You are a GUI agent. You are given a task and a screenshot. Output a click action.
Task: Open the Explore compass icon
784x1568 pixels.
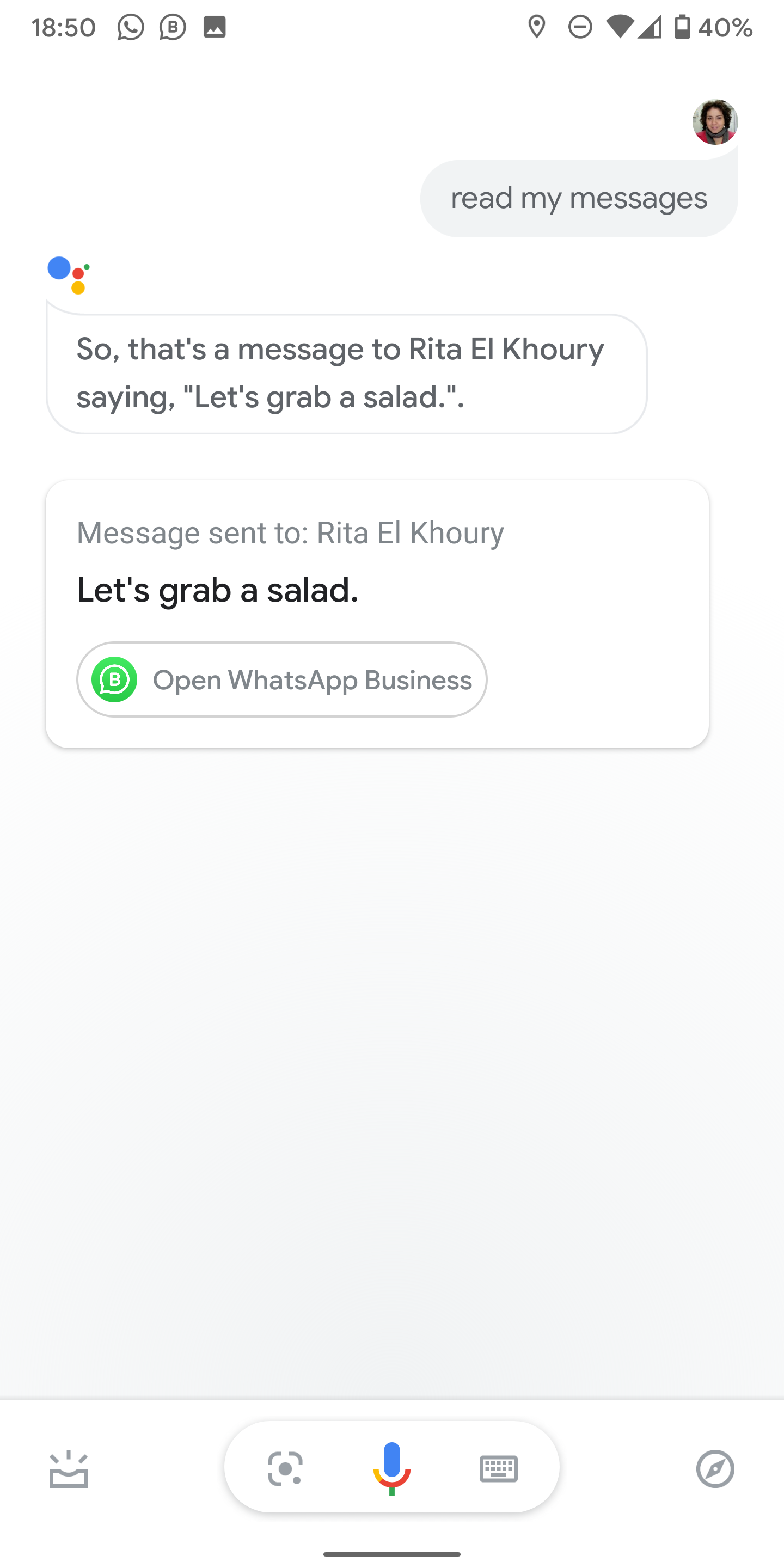[x=716, y=1468]
